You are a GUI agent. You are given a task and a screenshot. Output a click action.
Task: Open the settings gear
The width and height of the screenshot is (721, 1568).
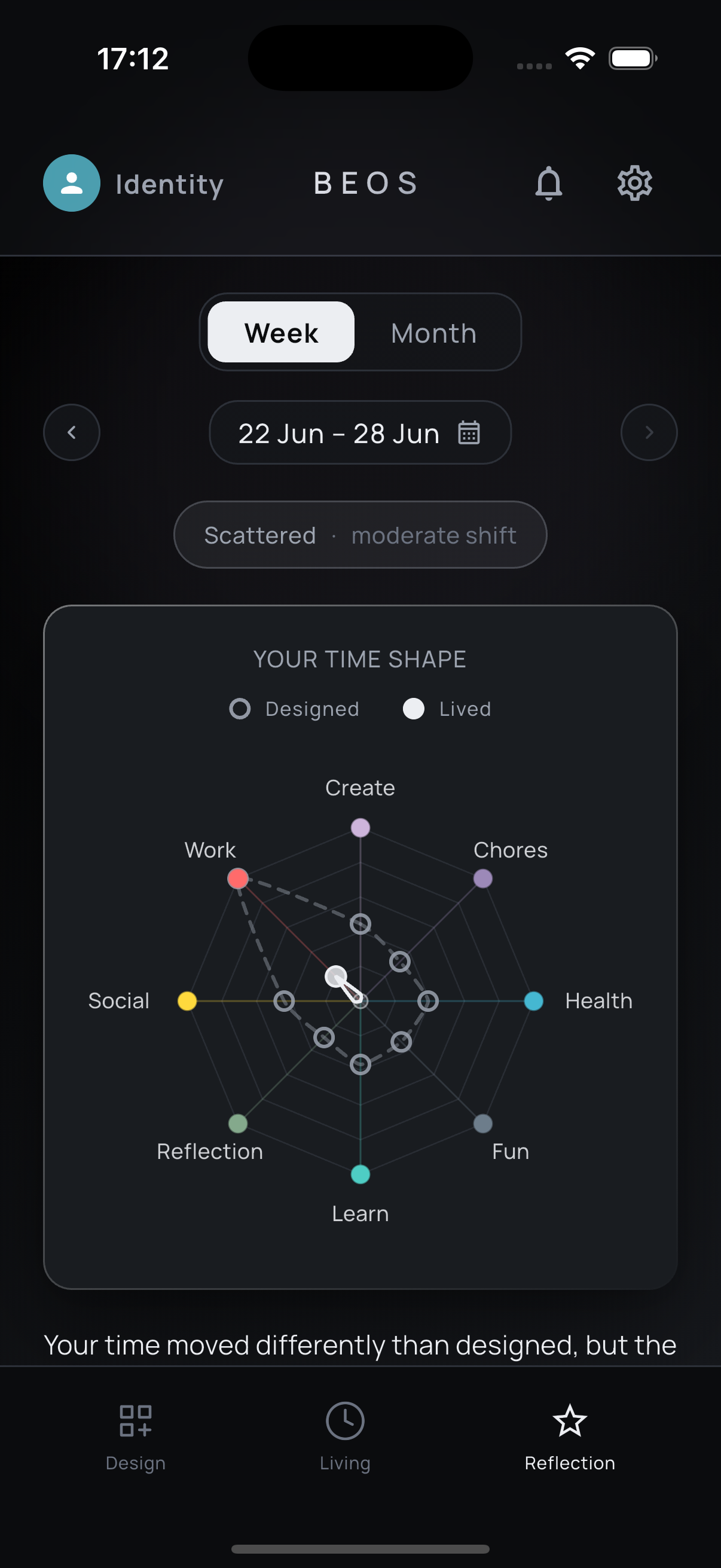click(x=634, y=183)
